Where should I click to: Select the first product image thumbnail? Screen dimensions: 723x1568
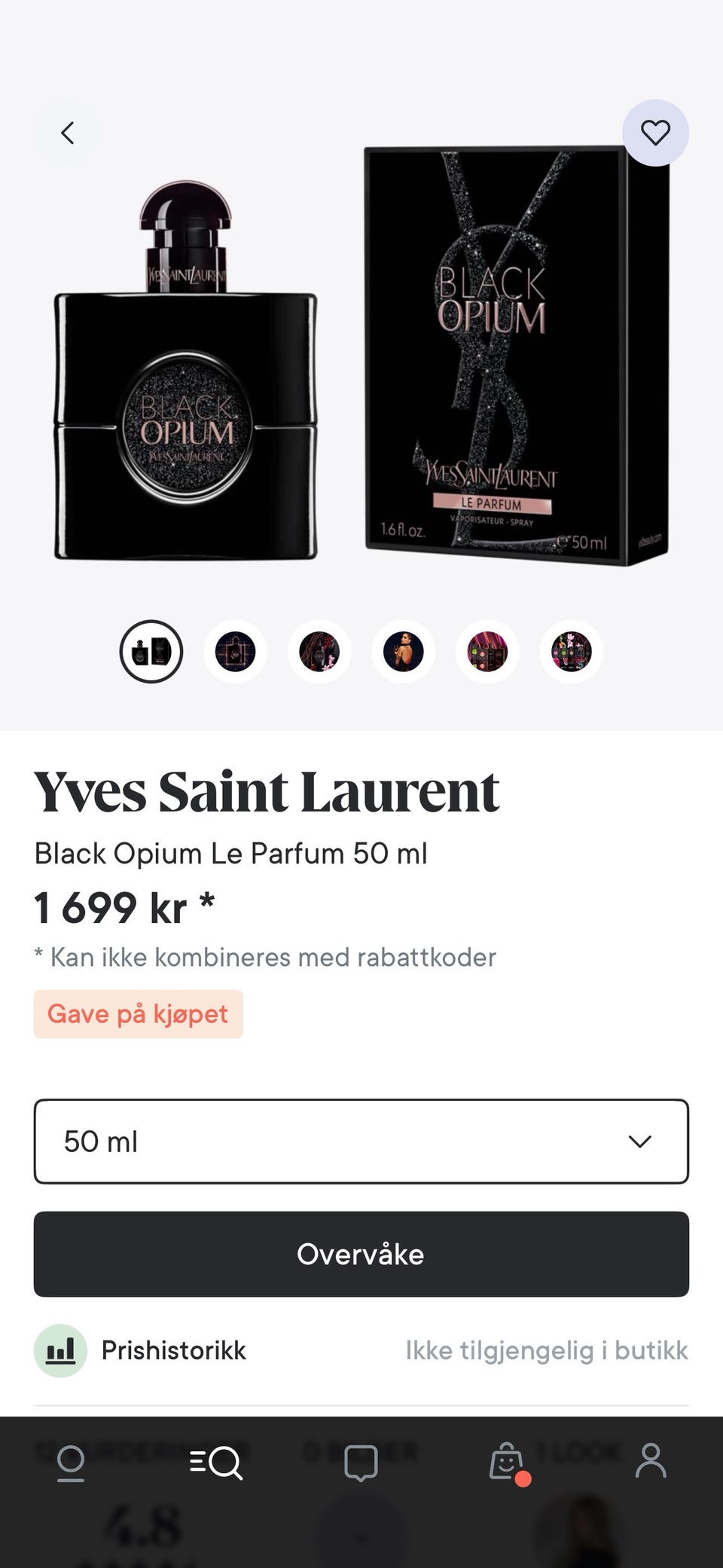(x=151, y=652)
